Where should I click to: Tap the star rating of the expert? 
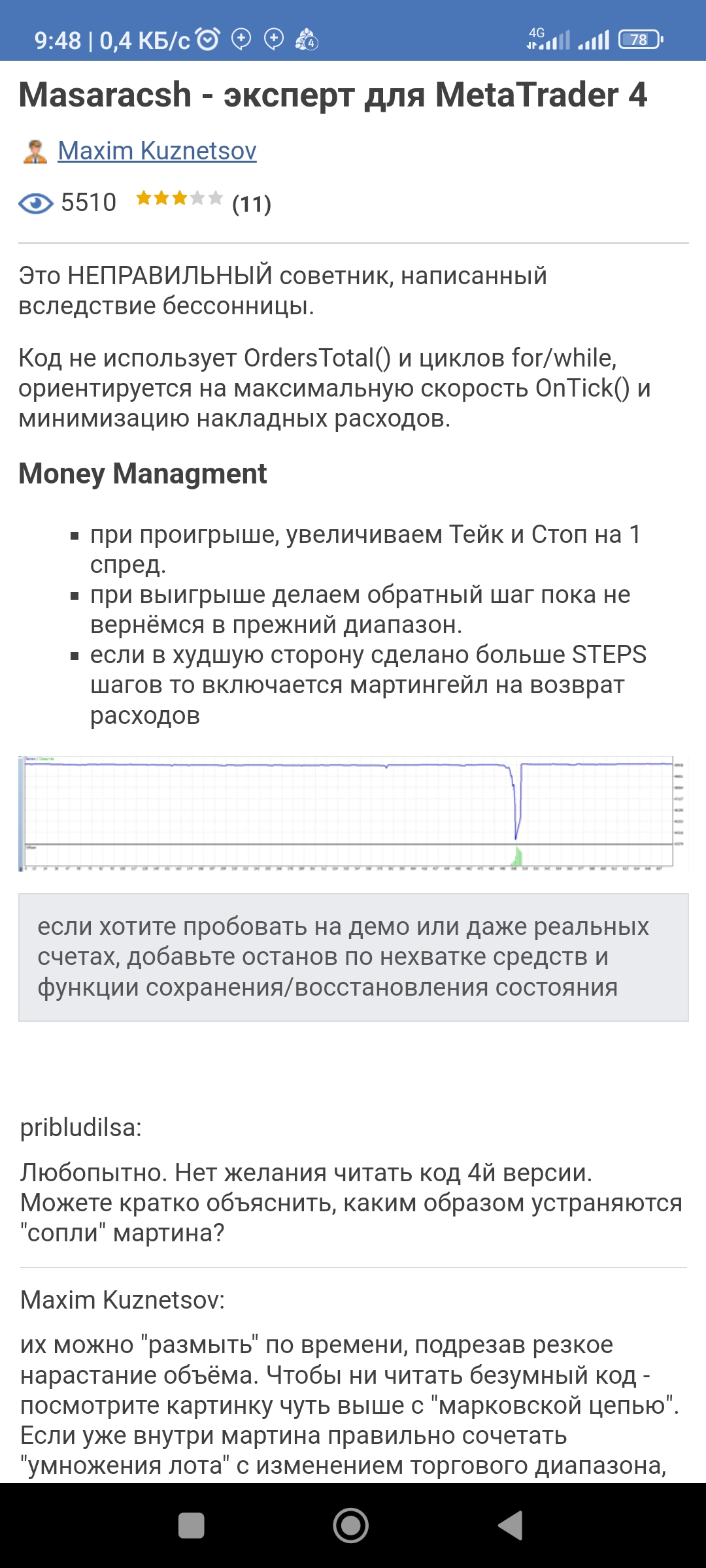[179, 198]
